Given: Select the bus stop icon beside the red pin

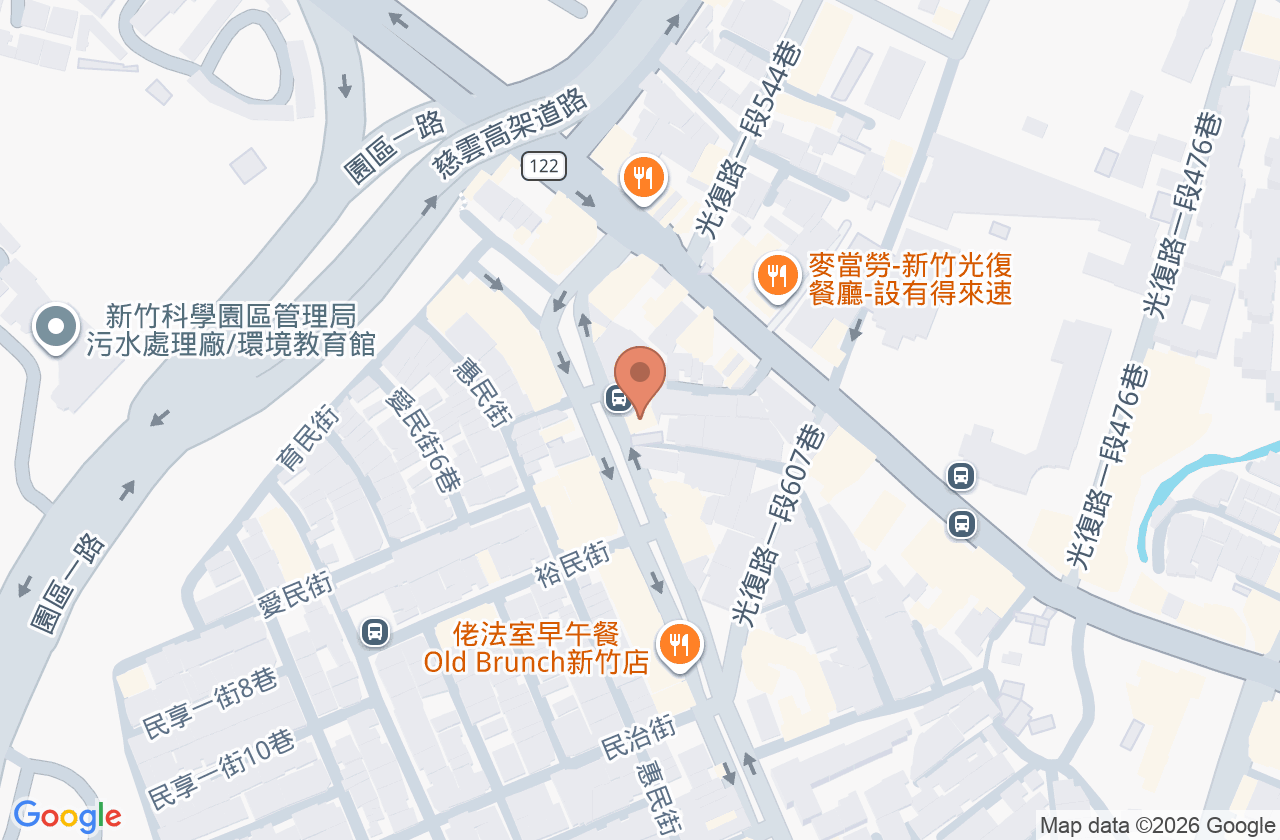Looking at the screenshot, I should pos(618,399).
